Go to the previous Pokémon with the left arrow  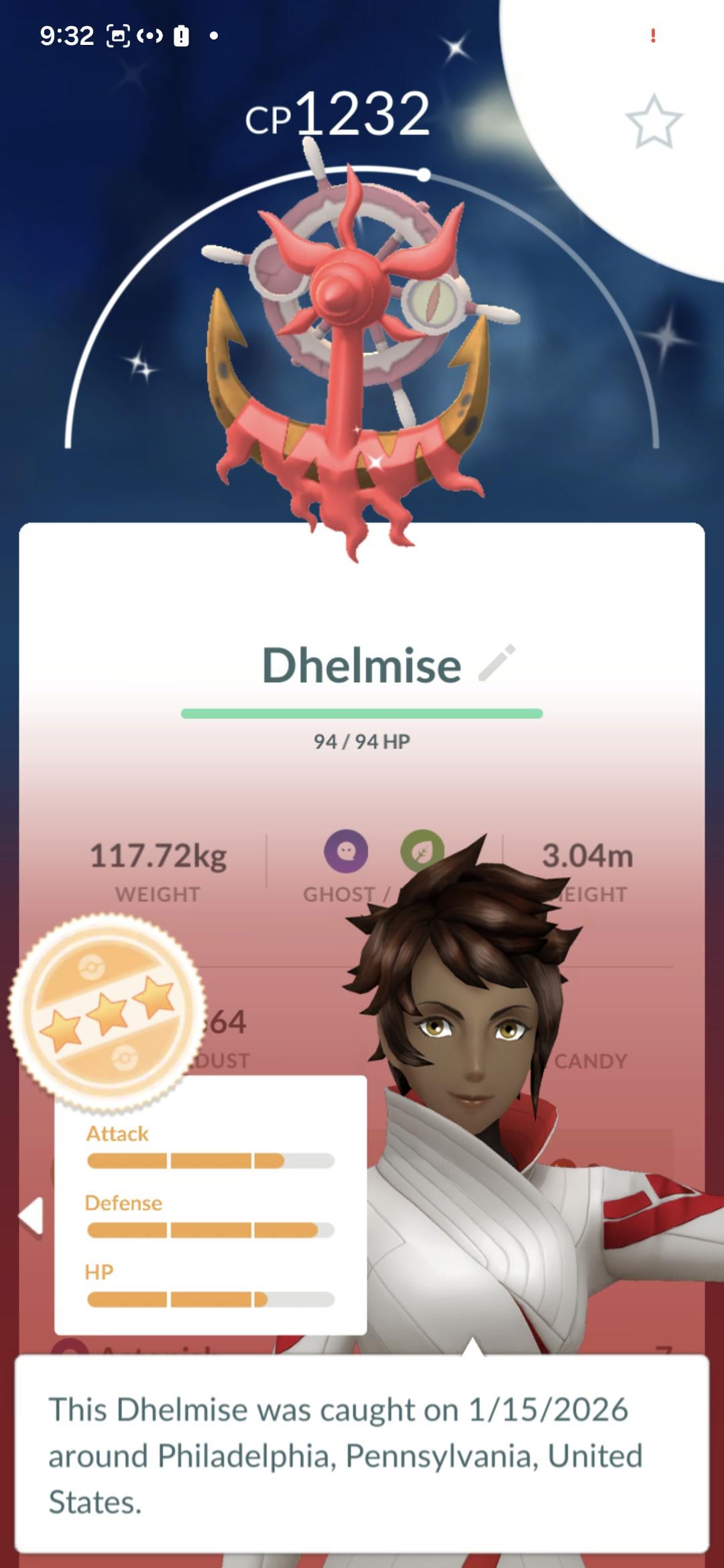pyautogui.click(x=32, y=1216)
